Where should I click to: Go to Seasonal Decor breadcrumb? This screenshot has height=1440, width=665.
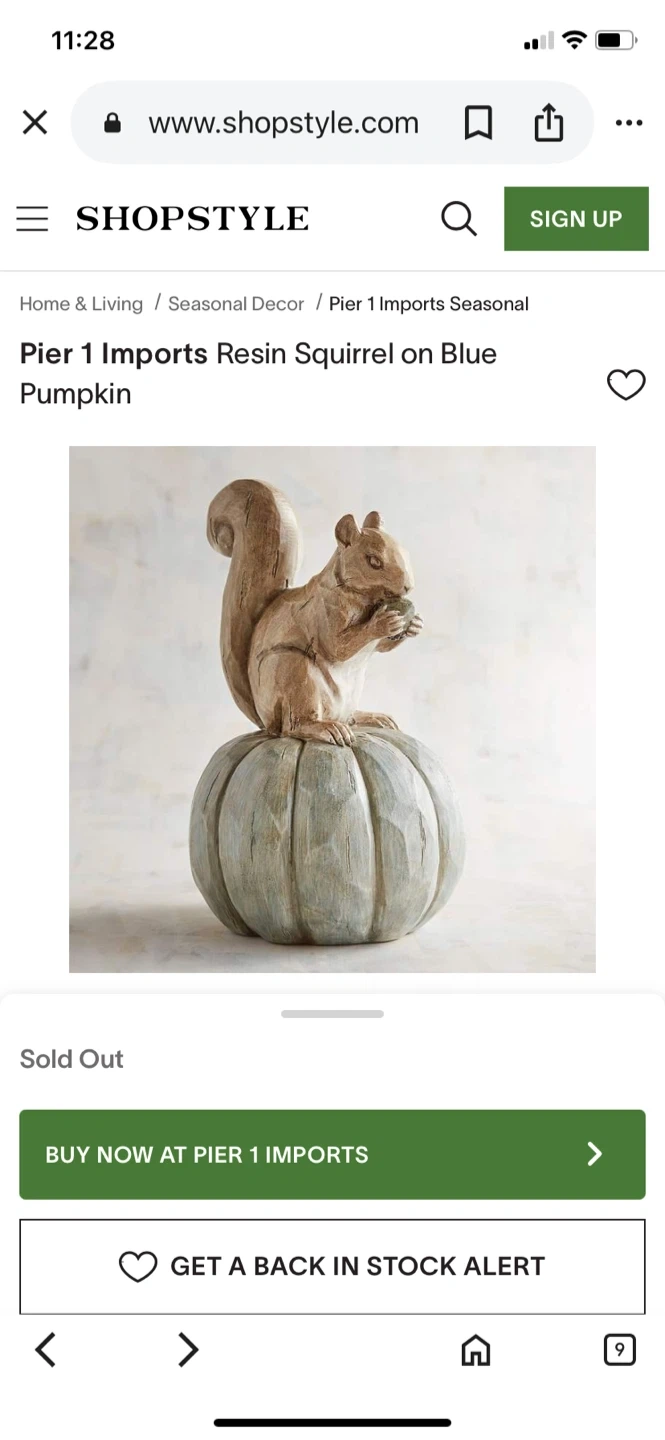pos(235,304)
